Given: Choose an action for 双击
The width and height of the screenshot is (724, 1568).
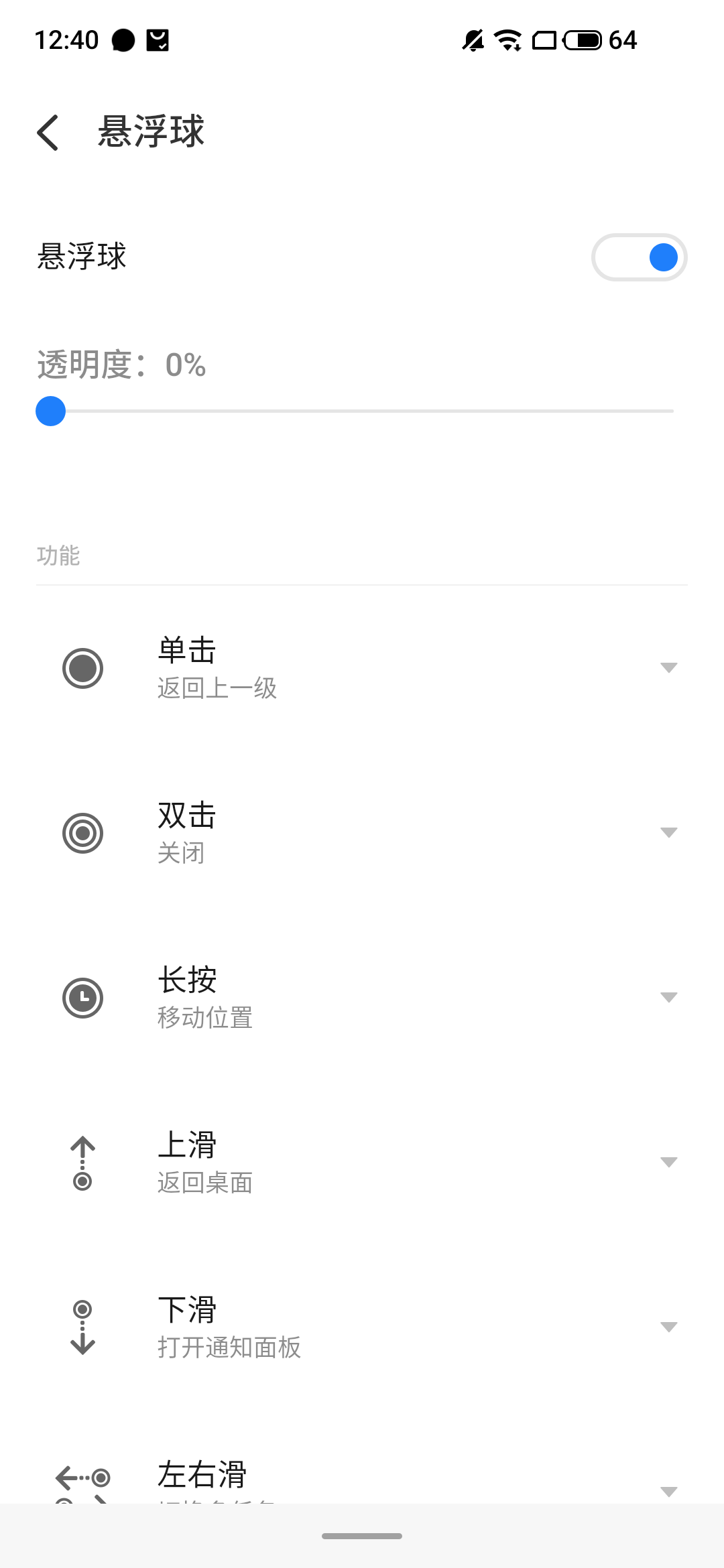Looking at the screenshot, I should pos(668,832).
